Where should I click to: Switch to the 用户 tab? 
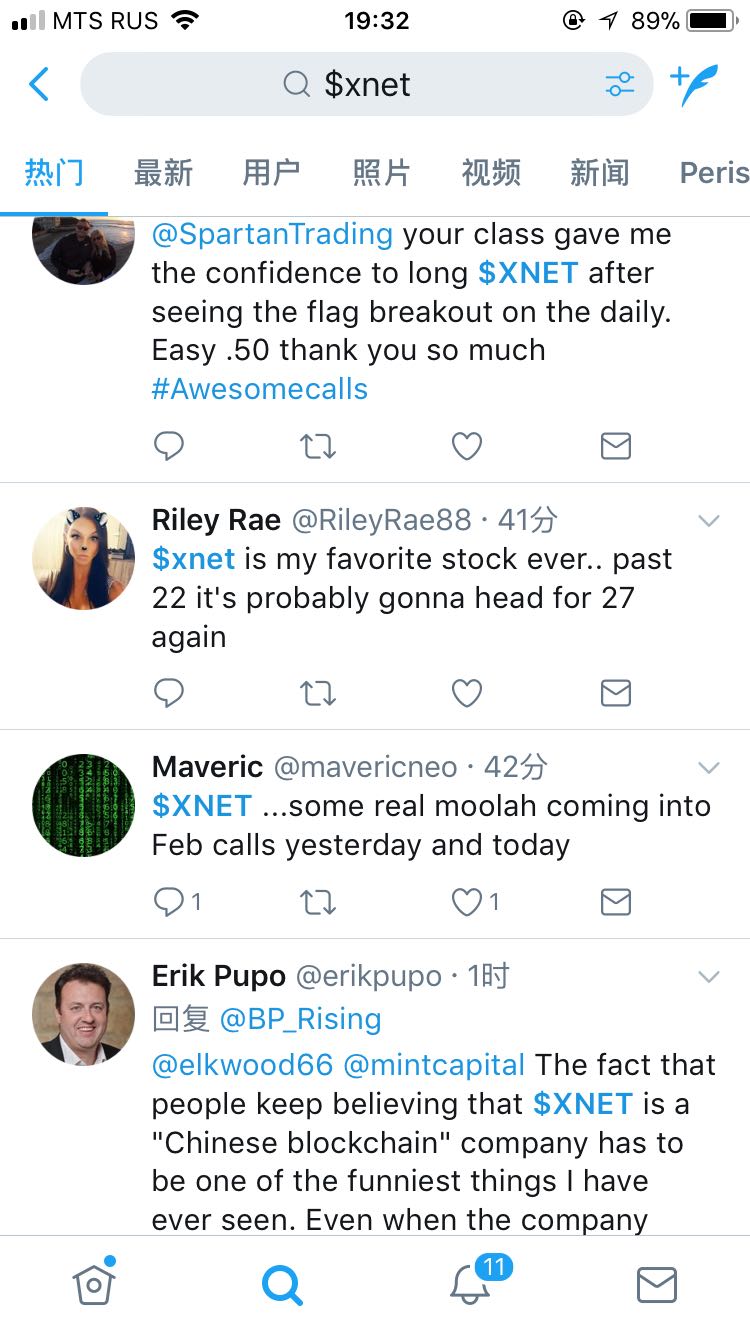[x=272, y=172]
